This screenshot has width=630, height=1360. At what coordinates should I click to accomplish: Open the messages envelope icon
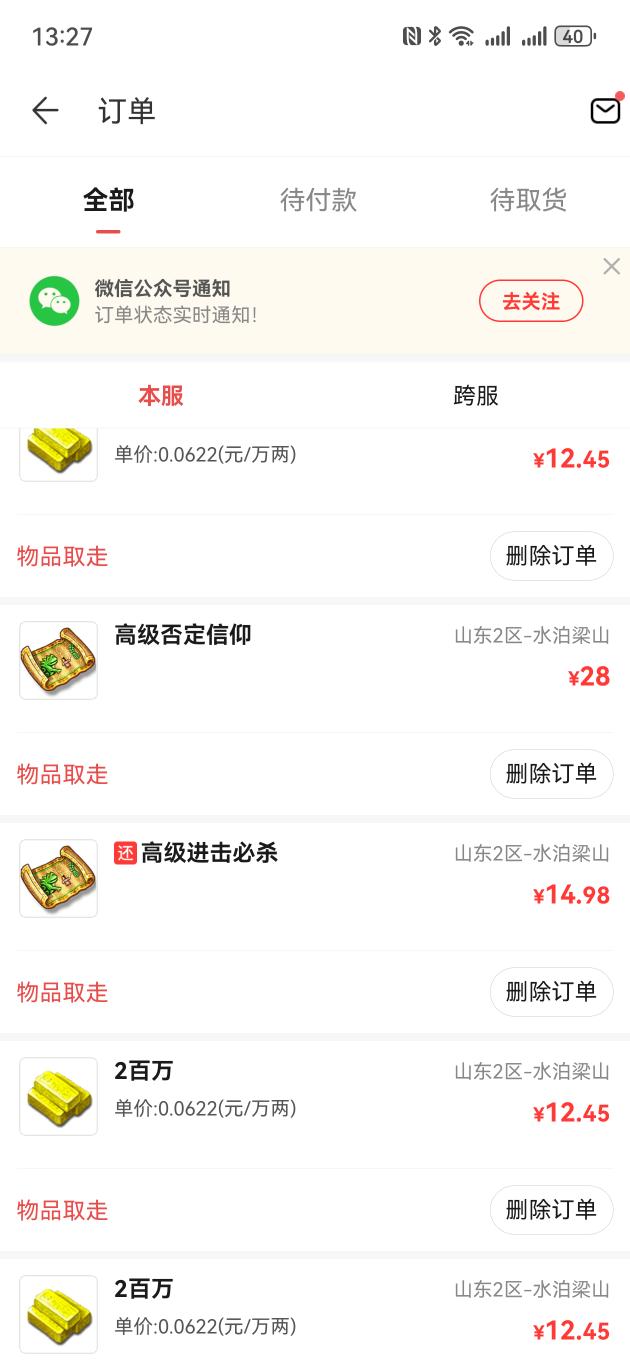[605, 110]
